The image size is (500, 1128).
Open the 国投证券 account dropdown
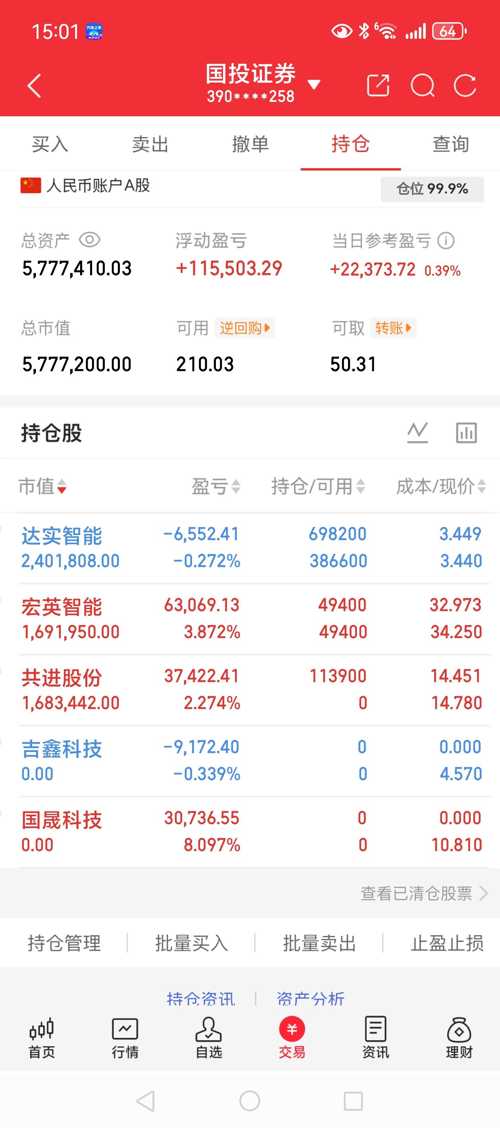coord(314,85)
